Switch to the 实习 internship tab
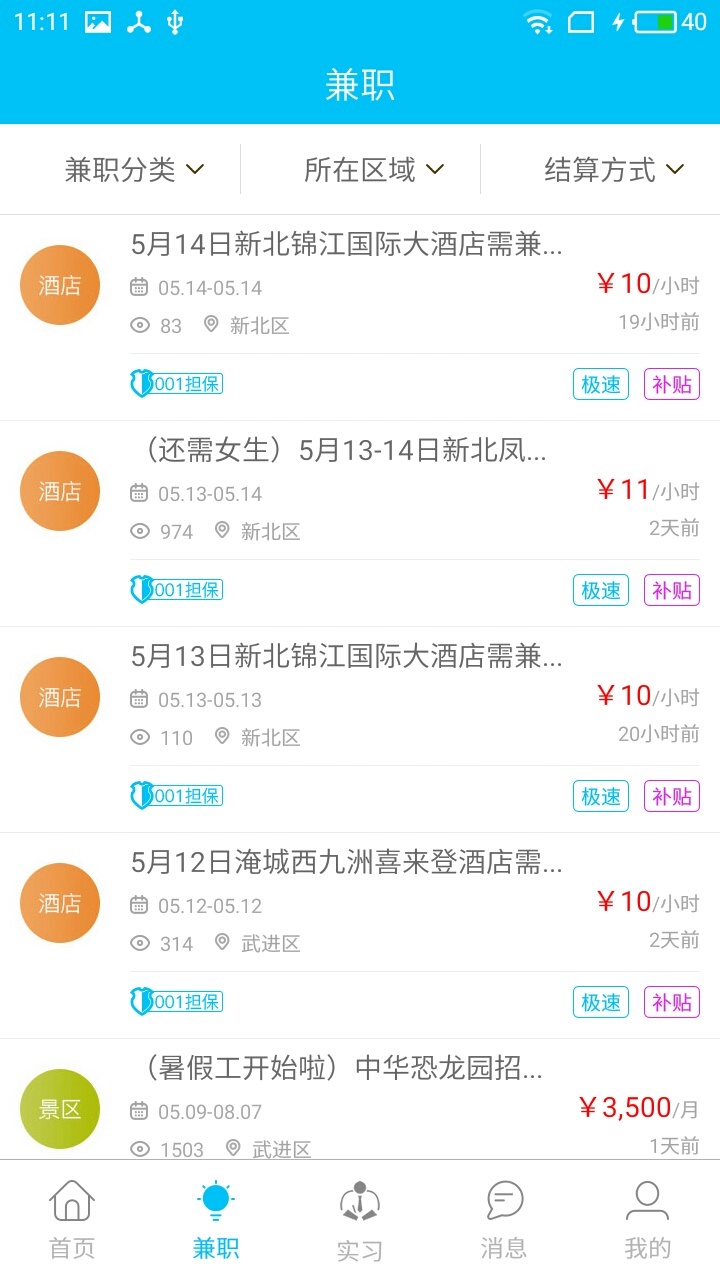The height and width of the screenshot is (1280, 720). [x=360, y=1221]
